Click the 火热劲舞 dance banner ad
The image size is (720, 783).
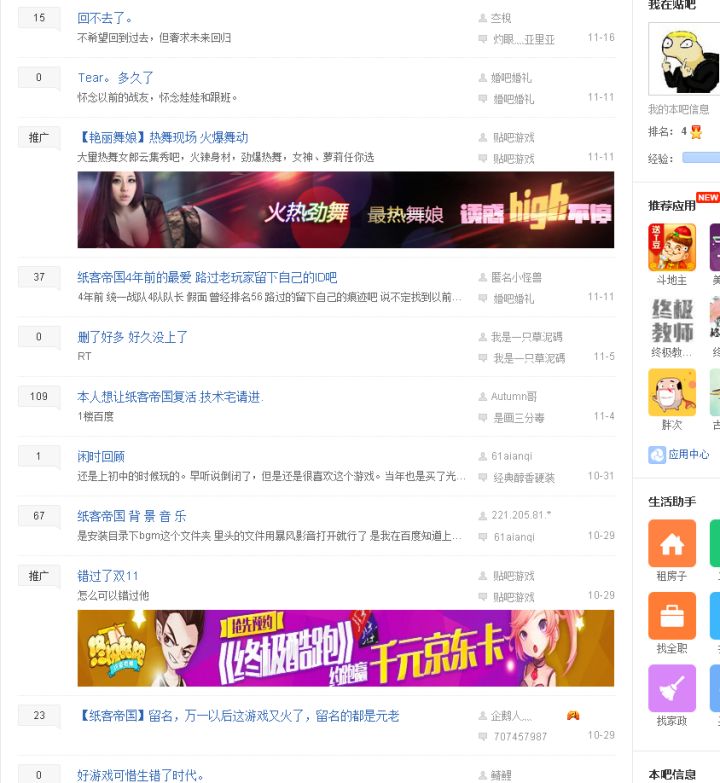345,209
